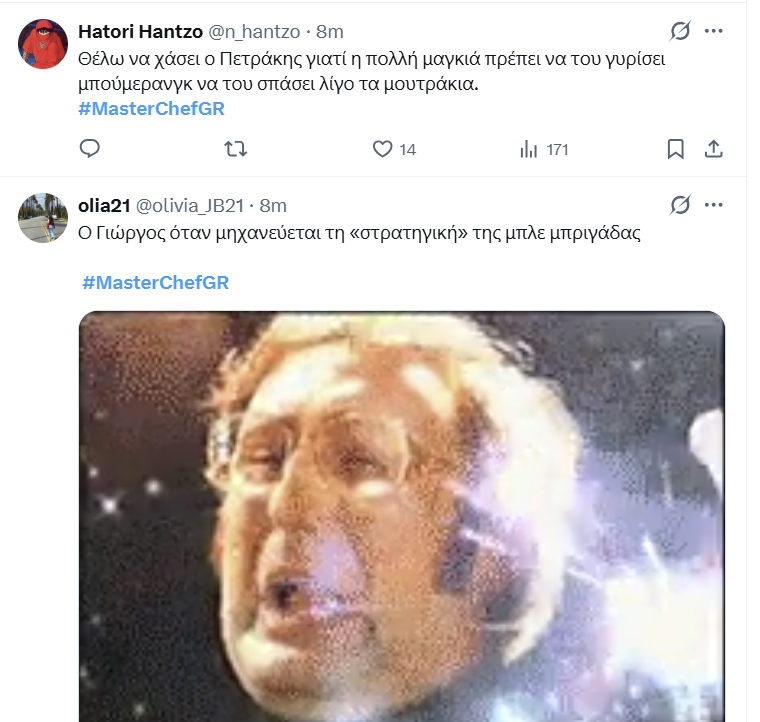Open the #MasterChefGR hashtag in olia21's post
The image size is (760, 722).
pyautogui.click(x=155, y=283)
